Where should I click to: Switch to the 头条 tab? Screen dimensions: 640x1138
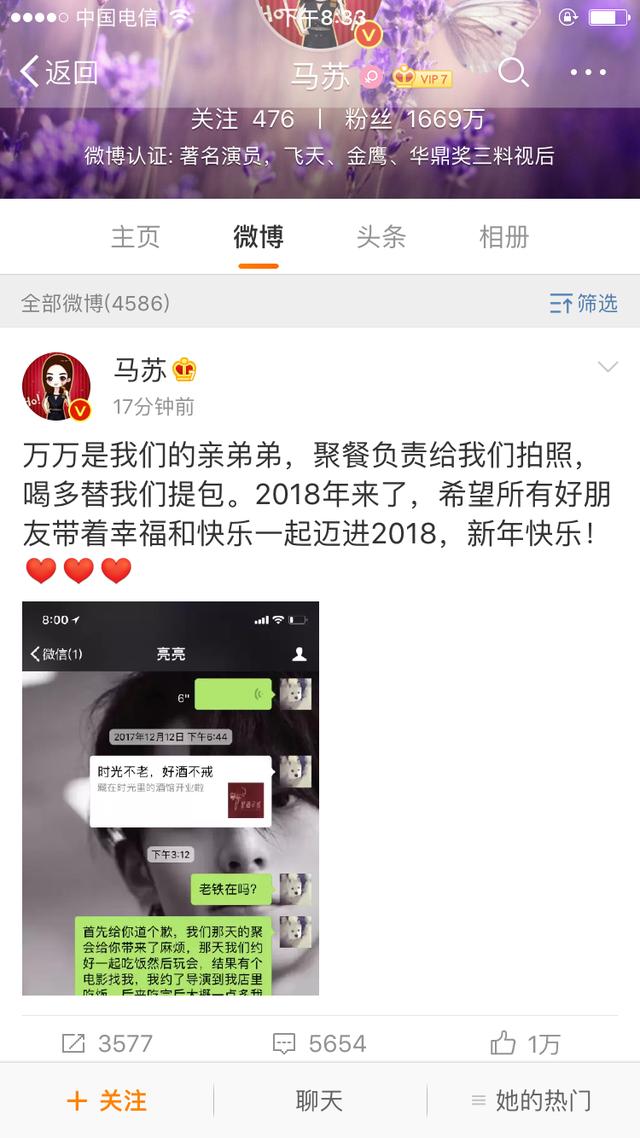[x=381, y=237]
